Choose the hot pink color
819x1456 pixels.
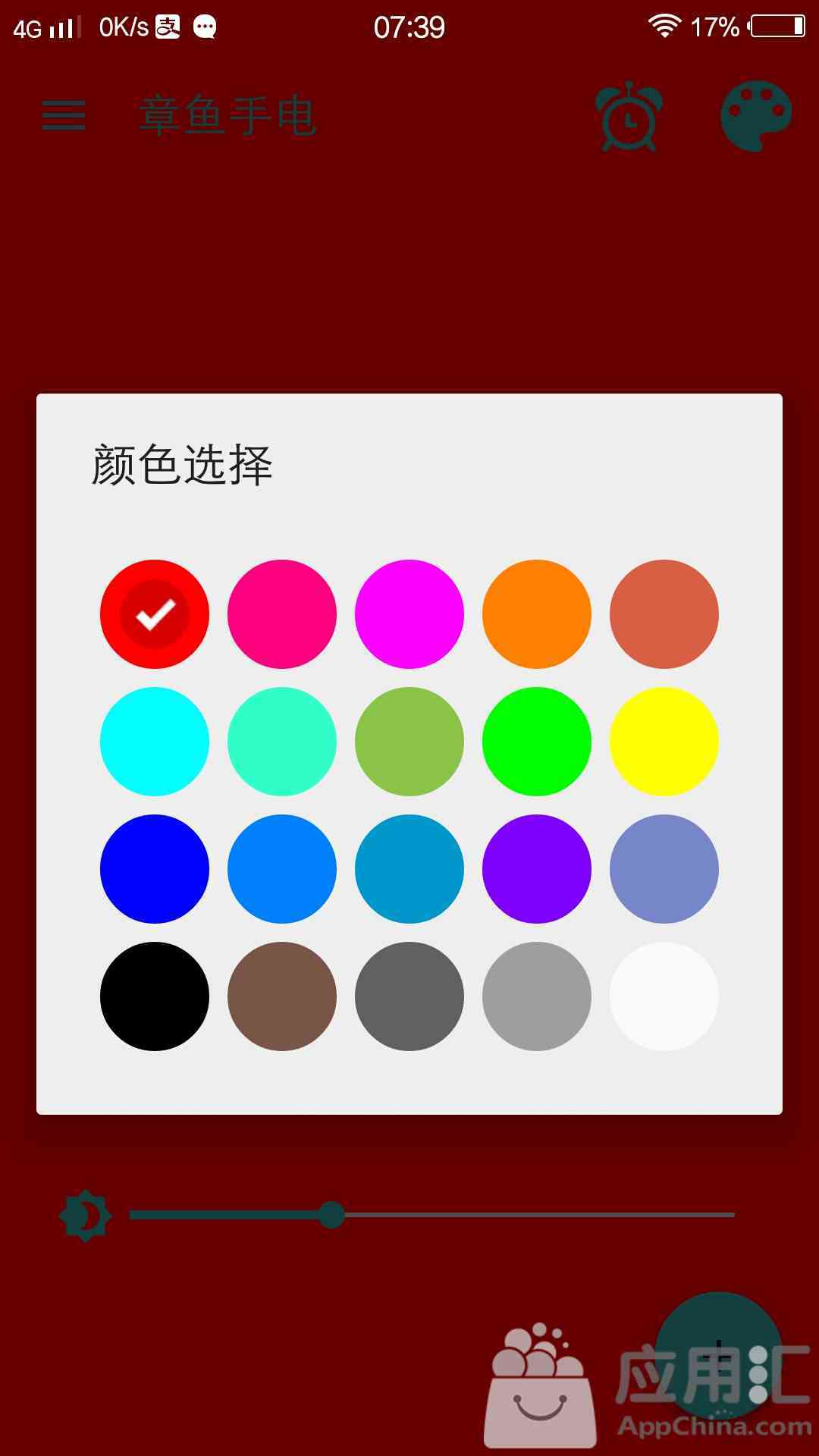(282, 614)
